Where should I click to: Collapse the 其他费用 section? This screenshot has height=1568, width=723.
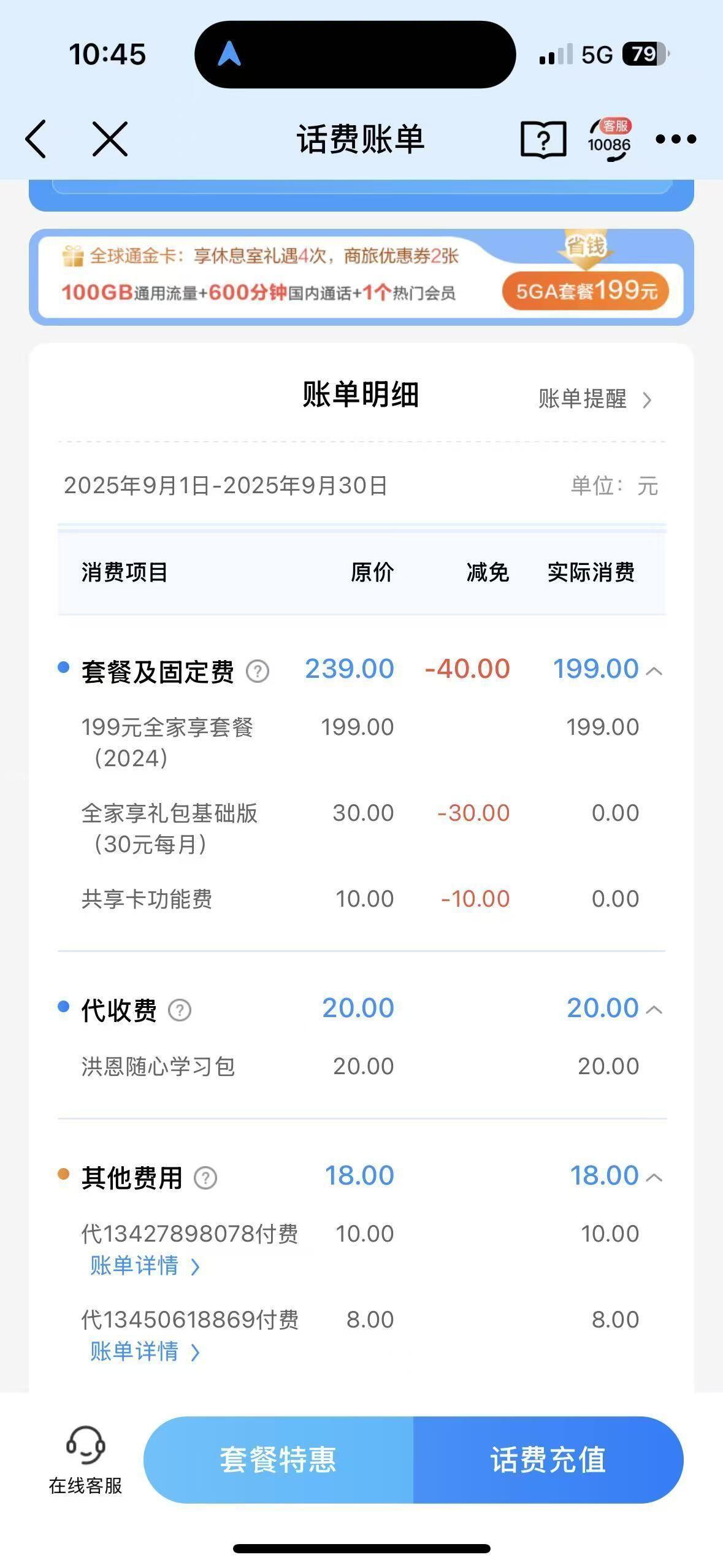point(654,1177)
